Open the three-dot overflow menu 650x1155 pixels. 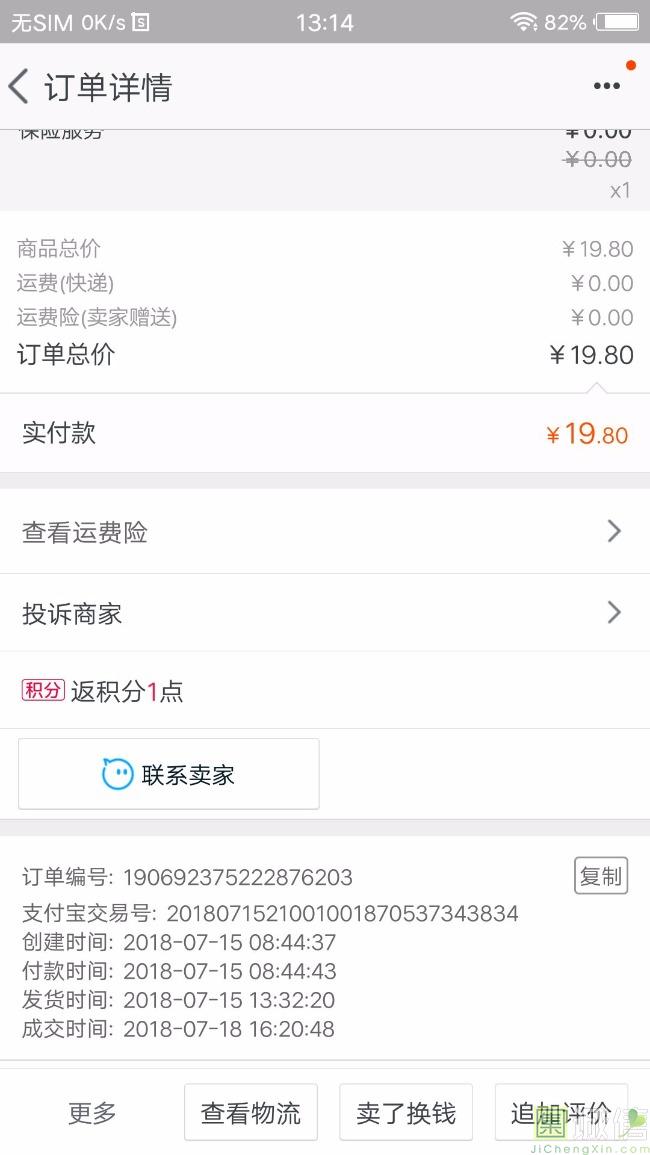tap(607, 86)
